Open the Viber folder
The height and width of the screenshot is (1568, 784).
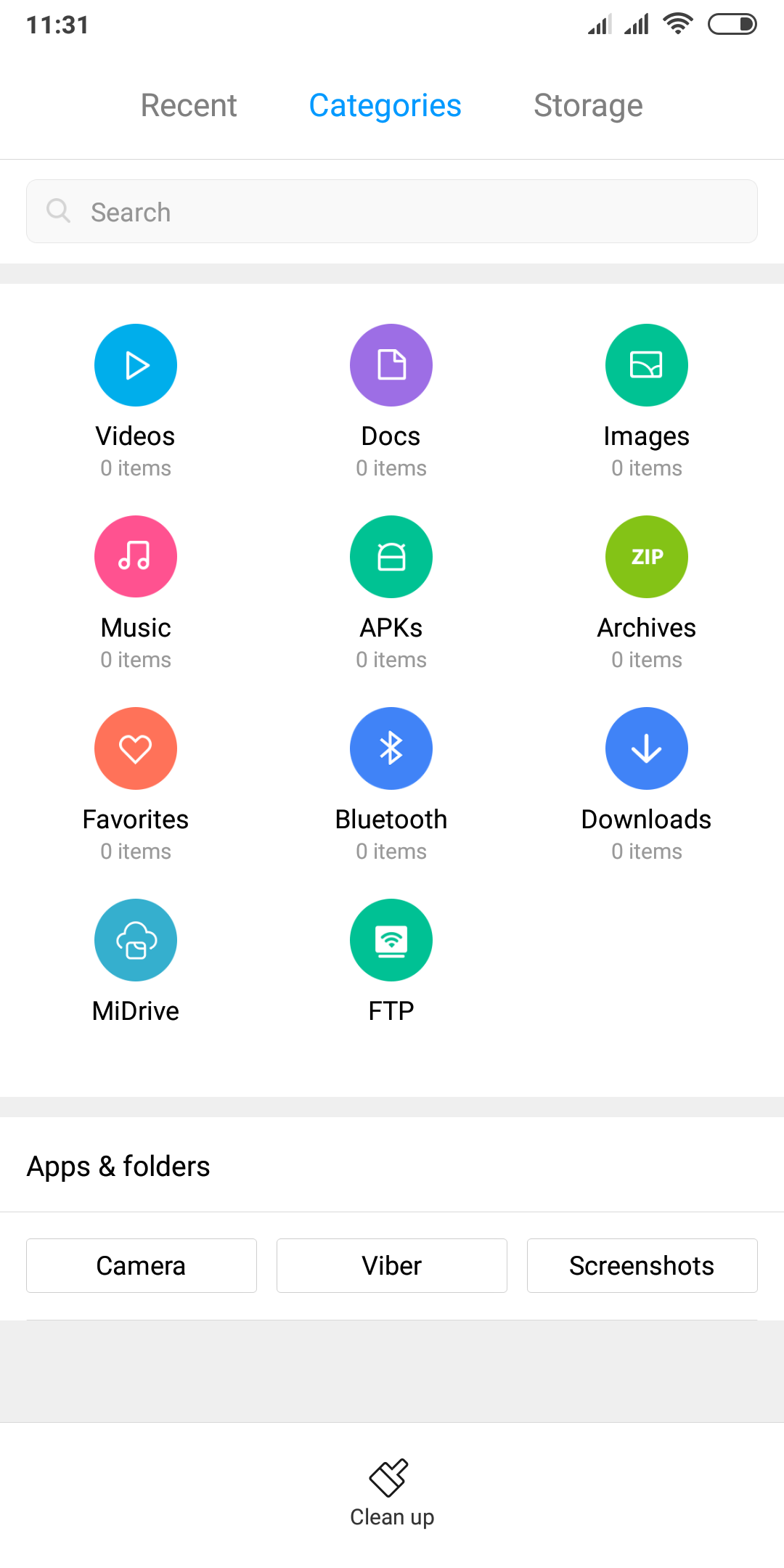[x=392, y=1265]
